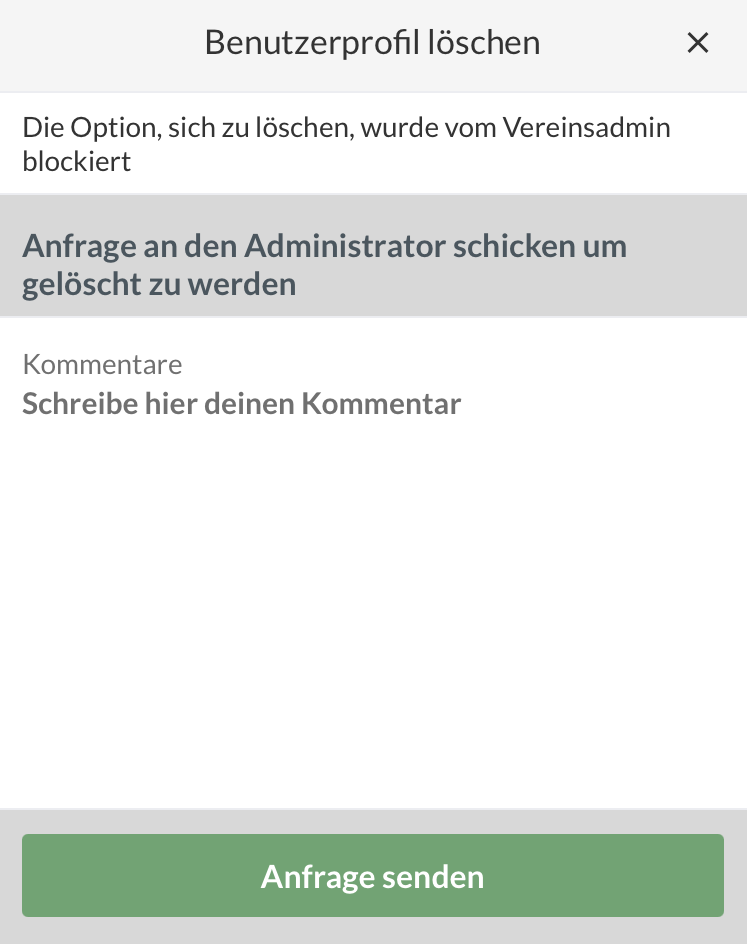Close the Benutzerprofil löschen dialog

(x=697, y=43)
